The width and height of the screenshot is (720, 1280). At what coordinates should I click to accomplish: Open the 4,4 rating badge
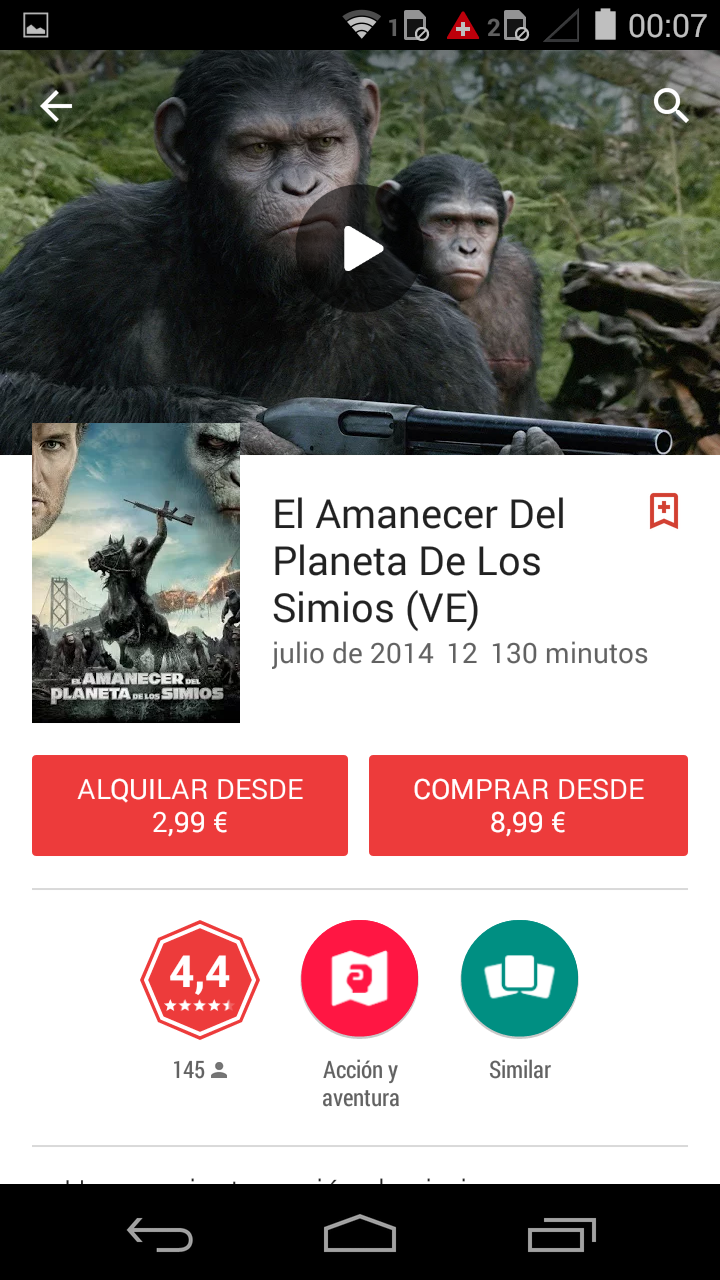[x=200, y=980]
